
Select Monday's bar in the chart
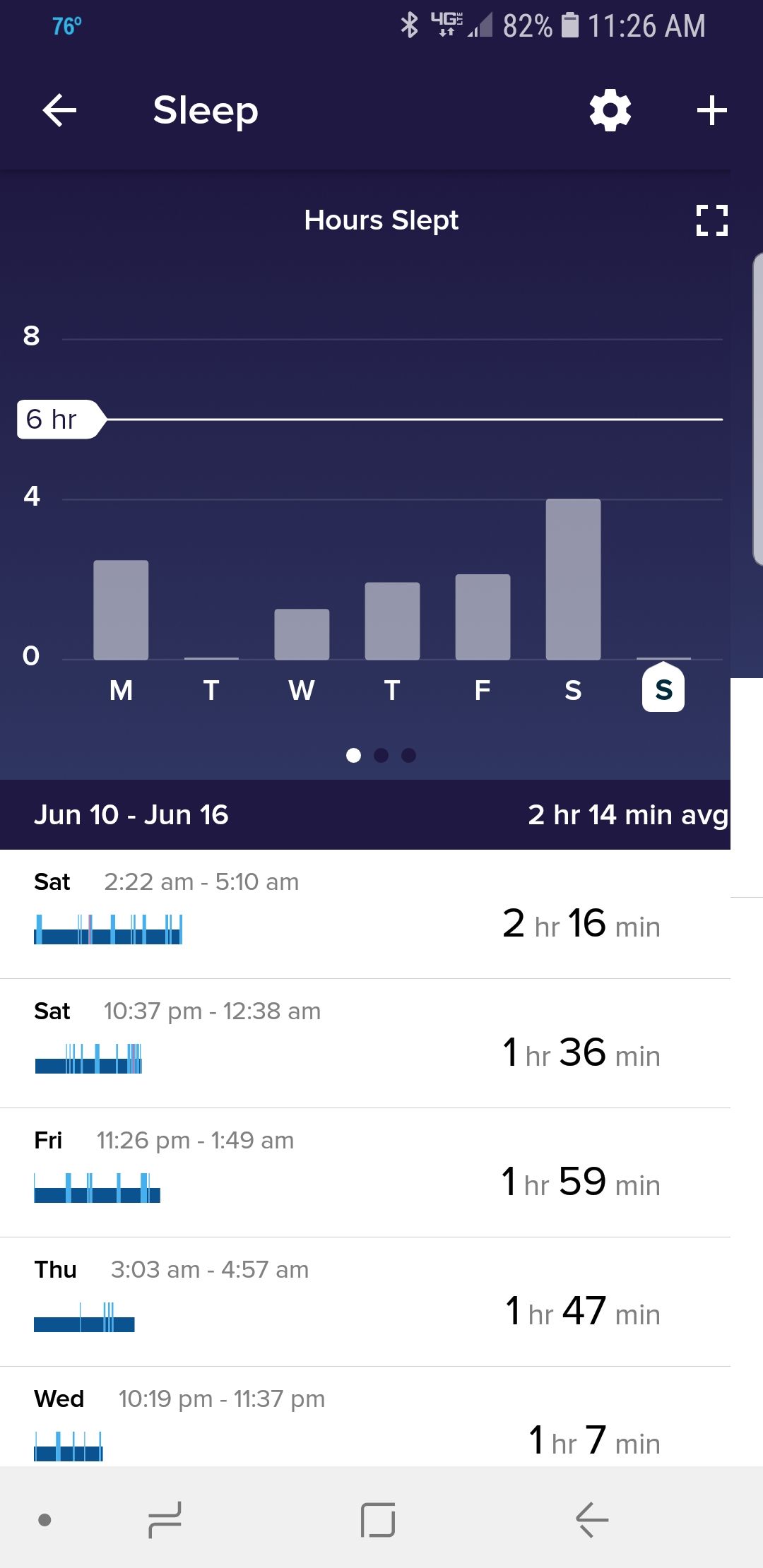121,610
